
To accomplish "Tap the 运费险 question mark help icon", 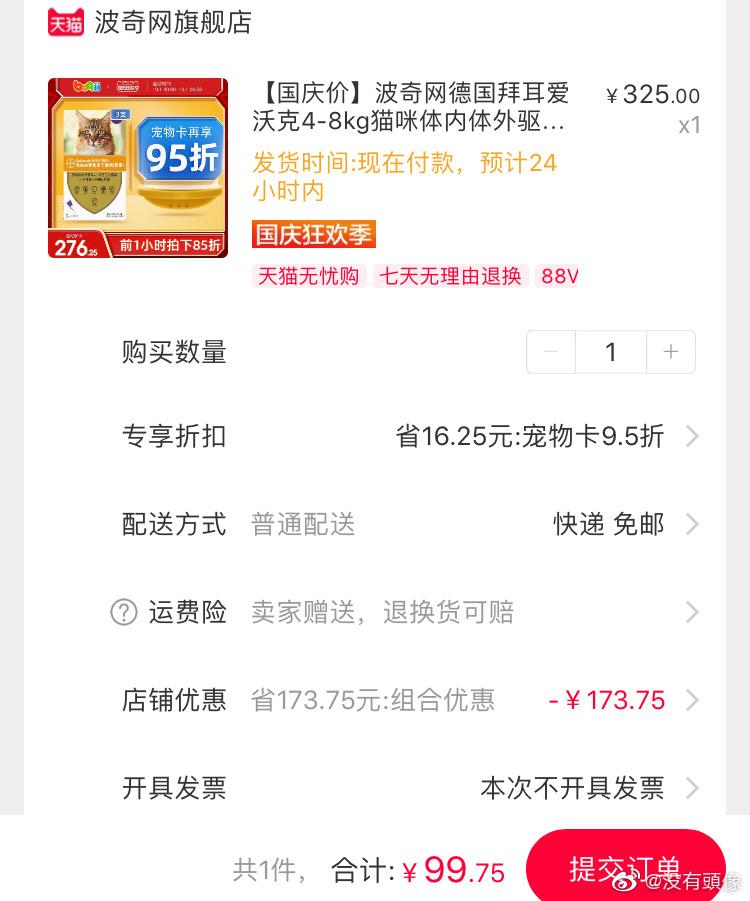I will pos(124,612).
